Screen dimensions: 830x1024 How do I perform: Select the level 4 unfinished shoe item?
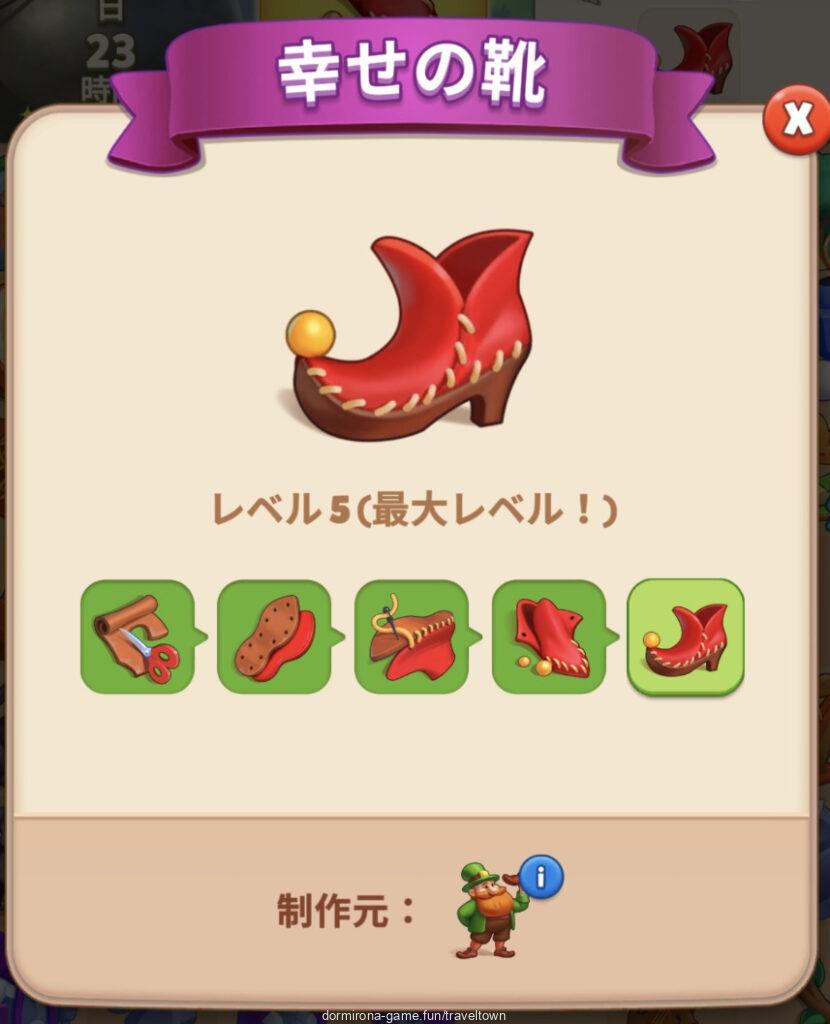548,637
